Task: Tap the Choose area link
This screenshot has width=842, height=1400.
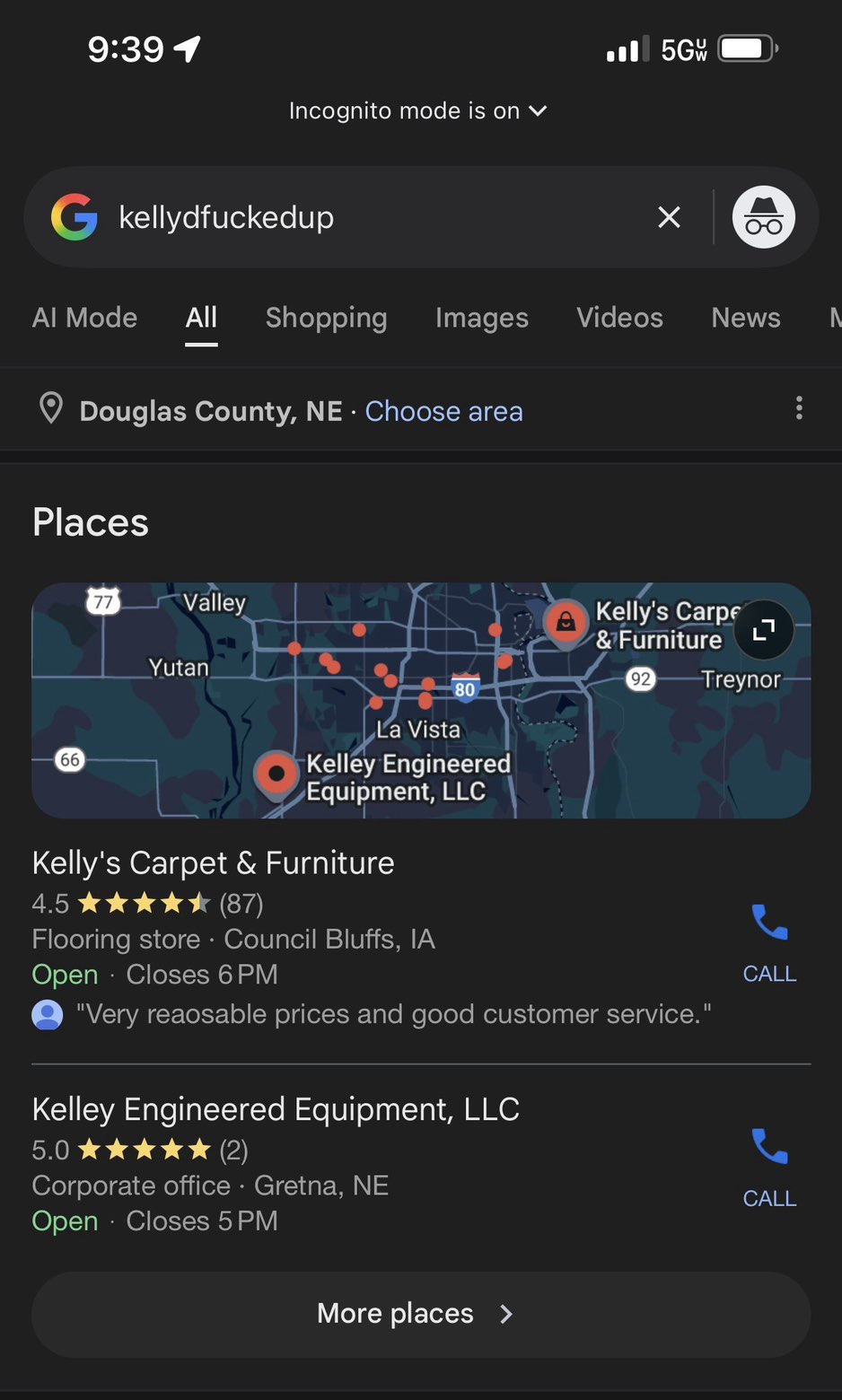Action: 443,411
